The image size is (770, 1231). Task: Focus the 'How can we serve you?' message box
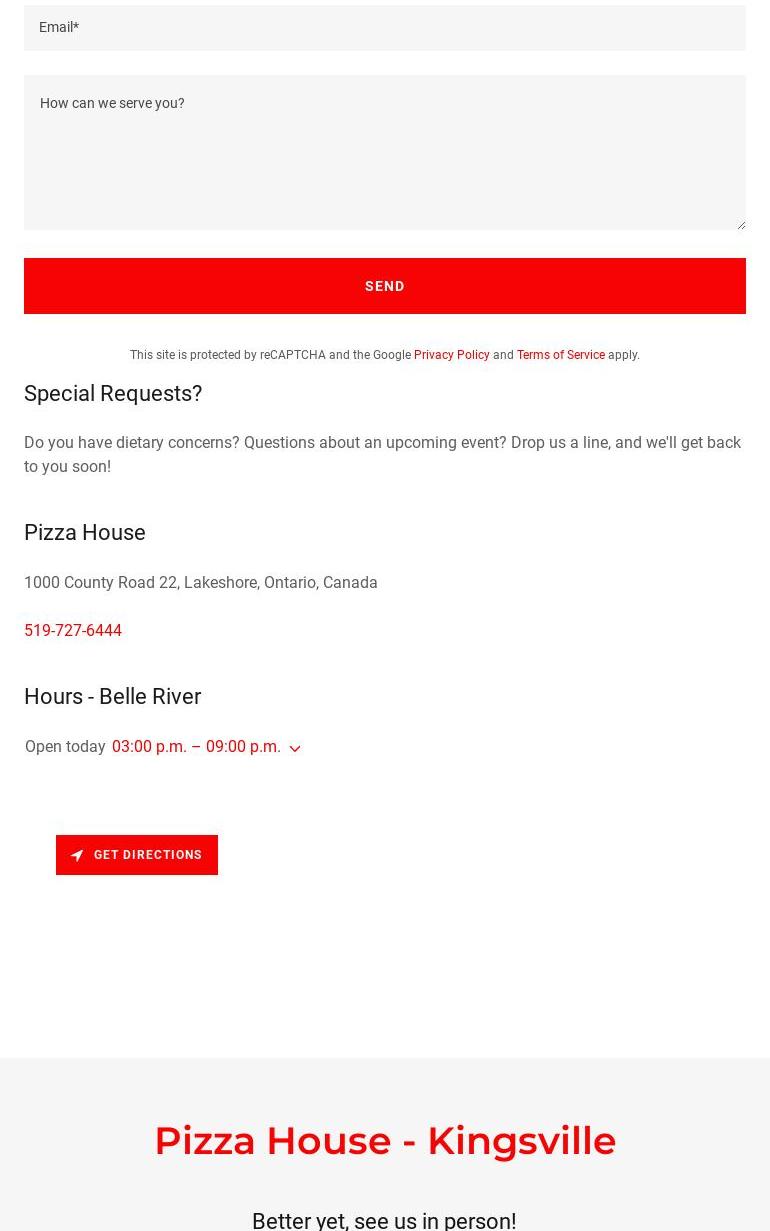tap(384, 152)
